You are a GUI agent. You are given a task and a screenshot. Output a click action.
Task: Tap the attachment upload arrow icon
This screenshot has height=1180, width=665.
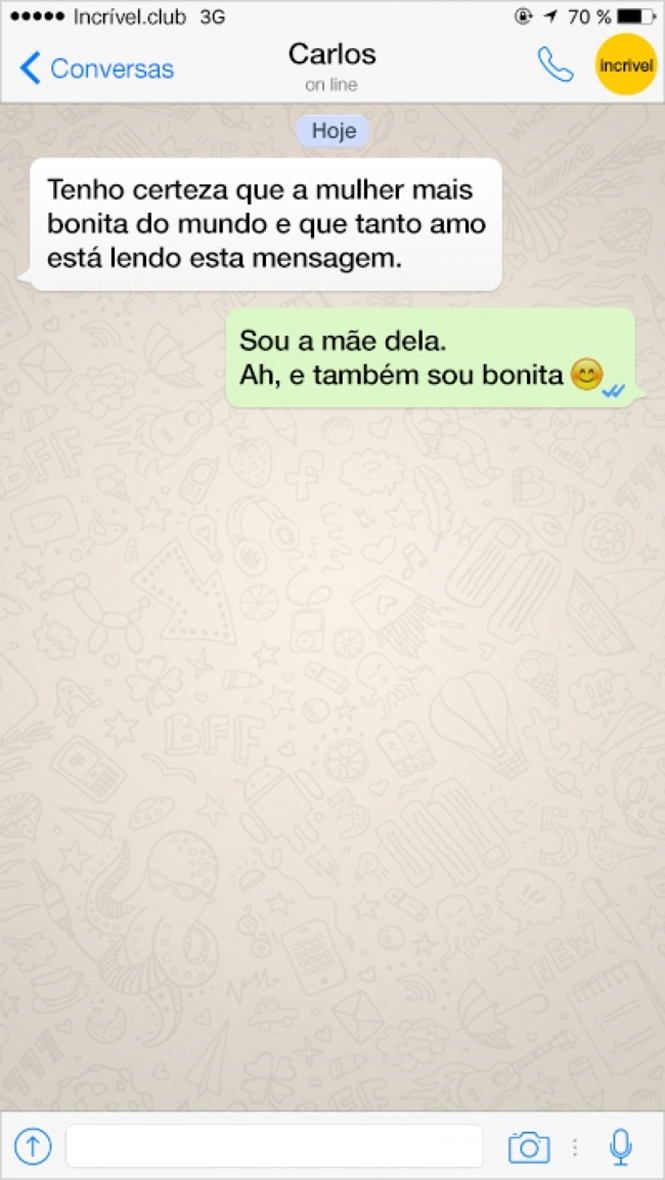point(33,1146)
